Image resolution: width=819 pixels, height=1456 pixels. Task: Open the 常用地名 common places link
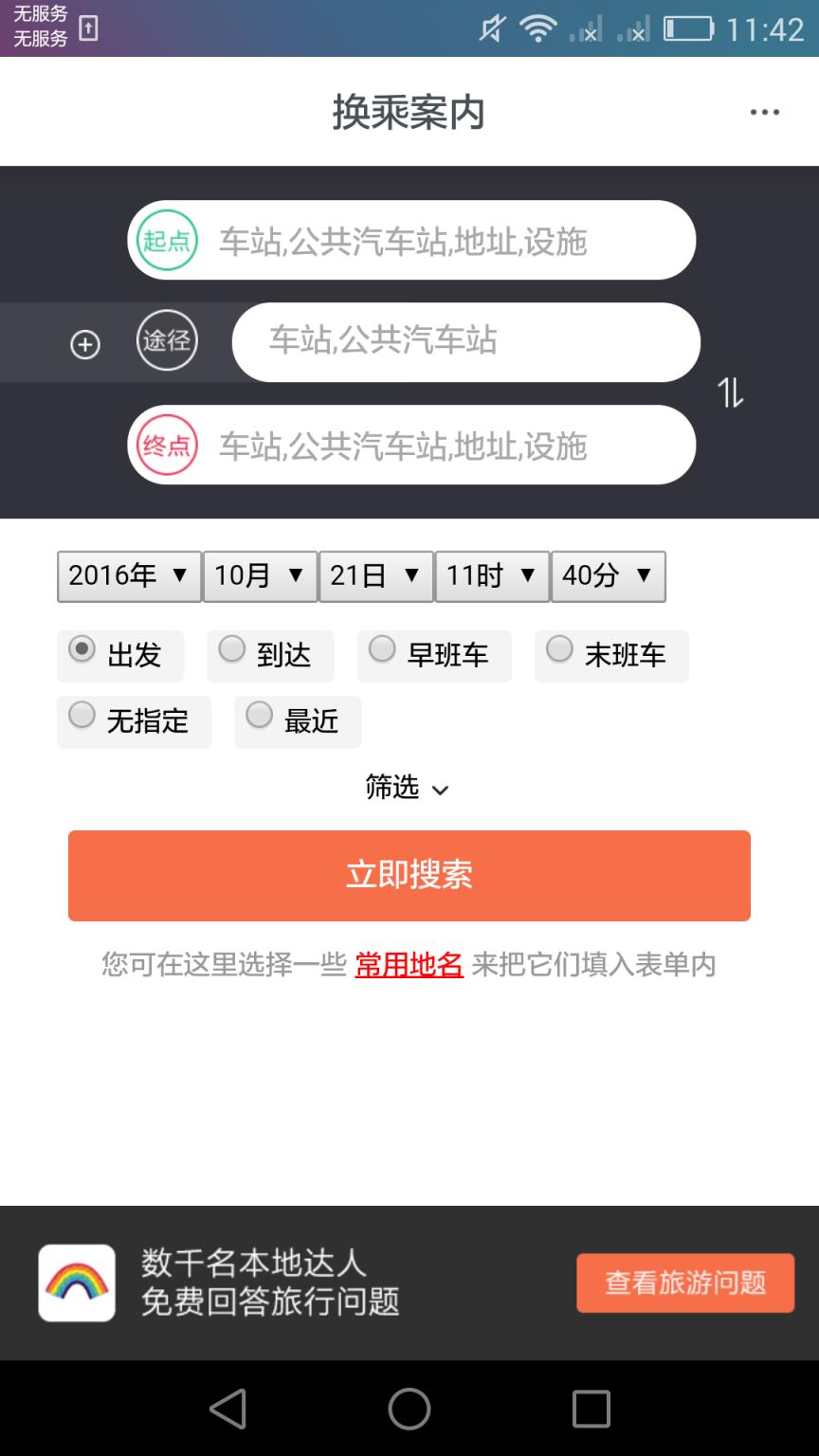409,965
